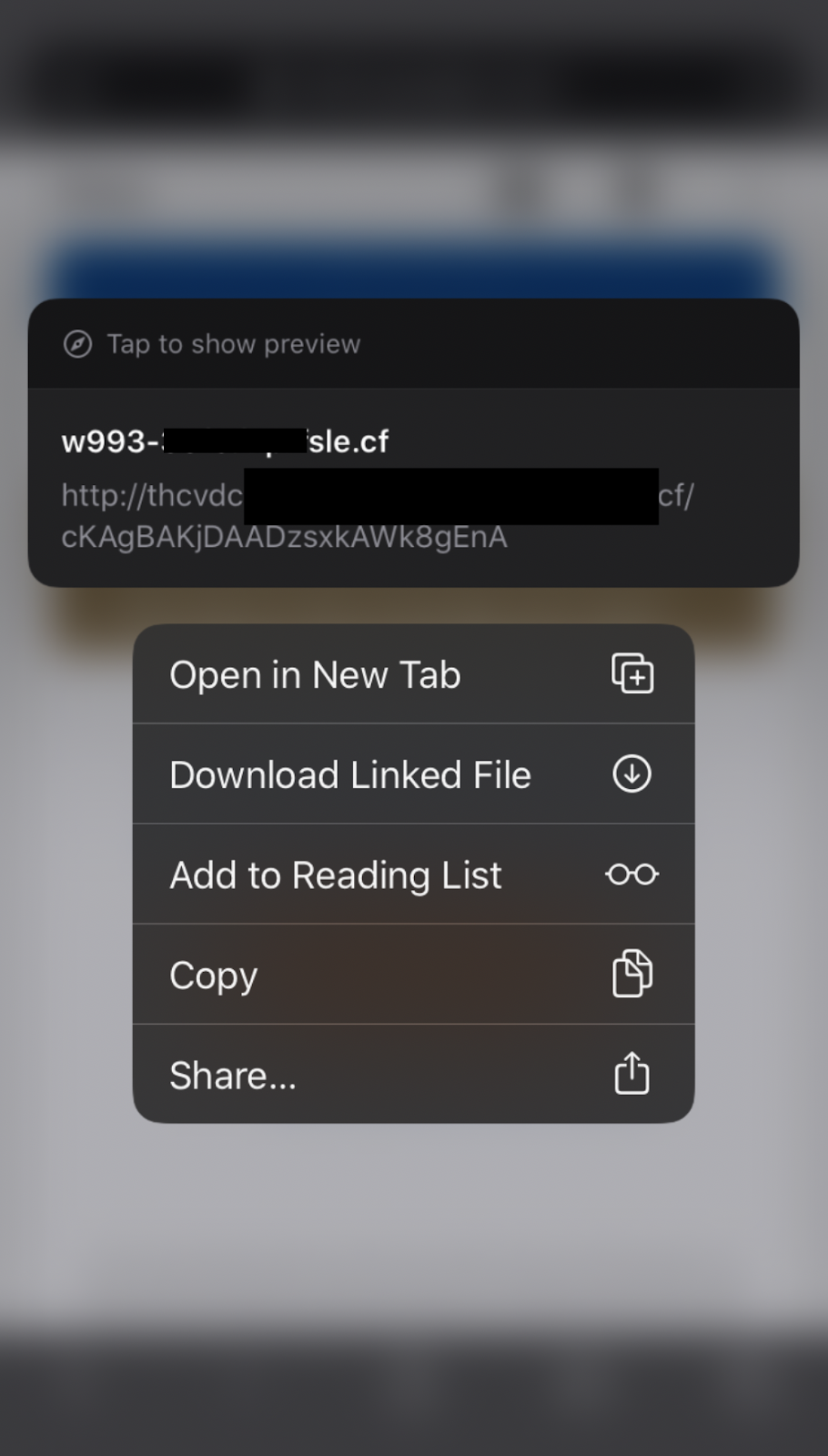
Task: Tap to show the link preview
Action: tap(413, 344)
